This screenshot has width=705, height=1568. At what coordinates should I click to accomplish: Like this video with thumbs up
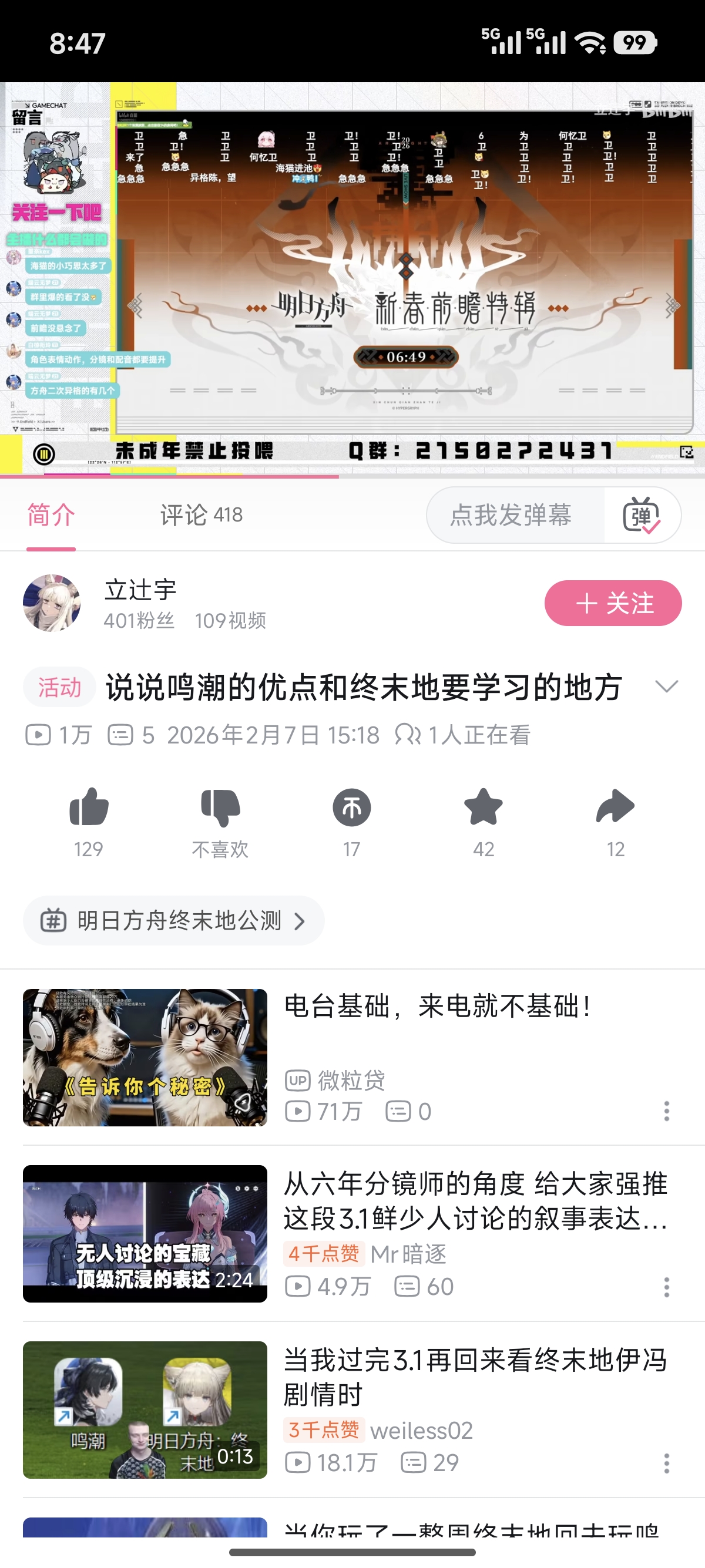[x=89, y=807]
